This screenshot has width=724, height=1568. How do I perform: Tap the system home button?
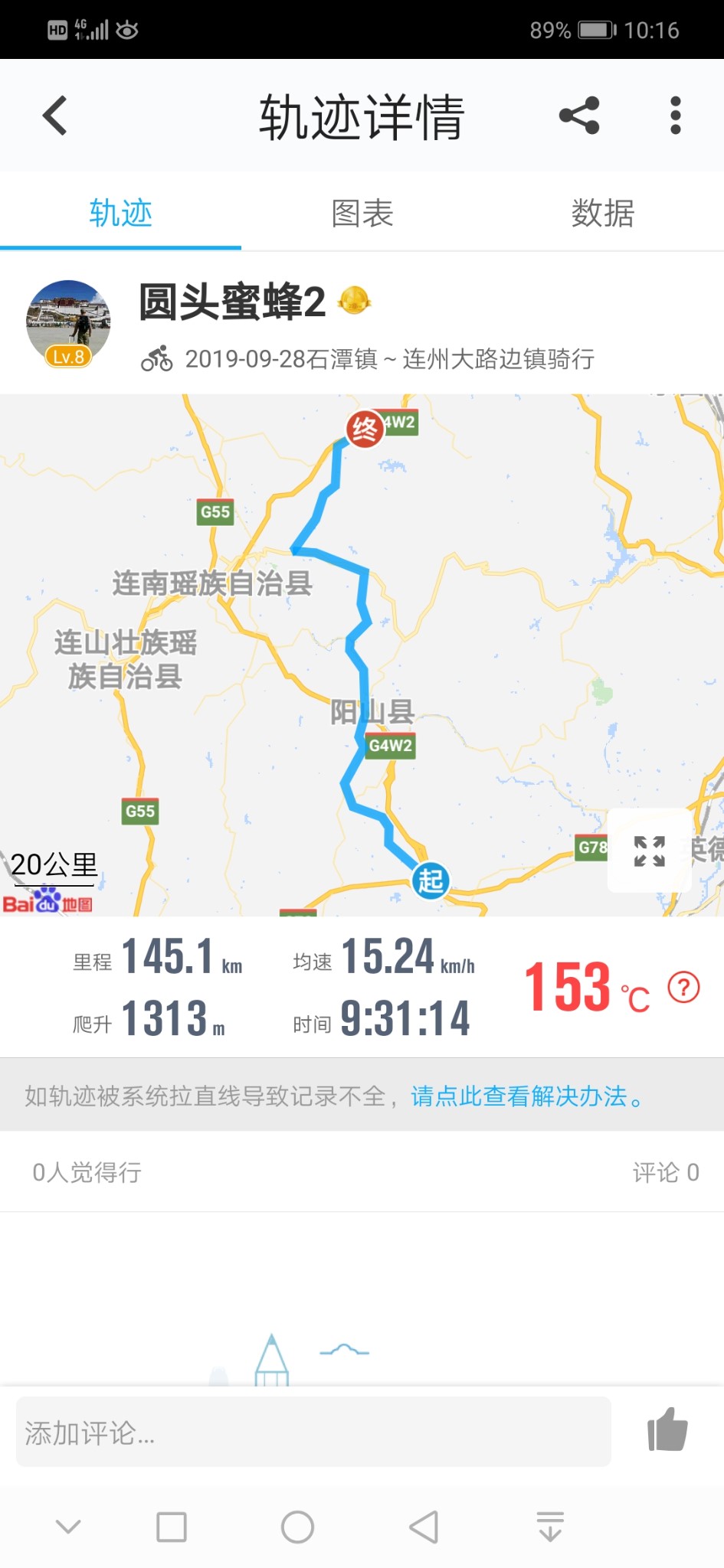point(297,1527)
